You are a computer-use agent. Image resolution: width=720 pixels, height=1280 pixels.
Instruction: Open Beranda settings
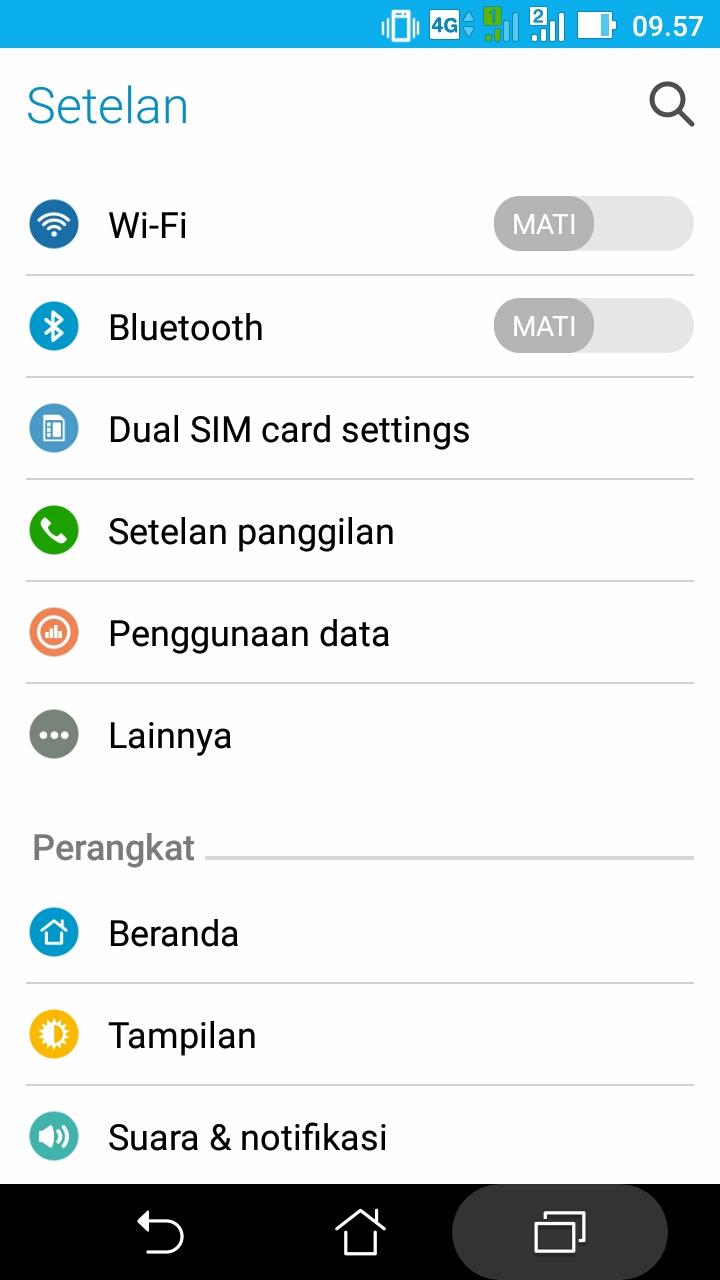360,933
